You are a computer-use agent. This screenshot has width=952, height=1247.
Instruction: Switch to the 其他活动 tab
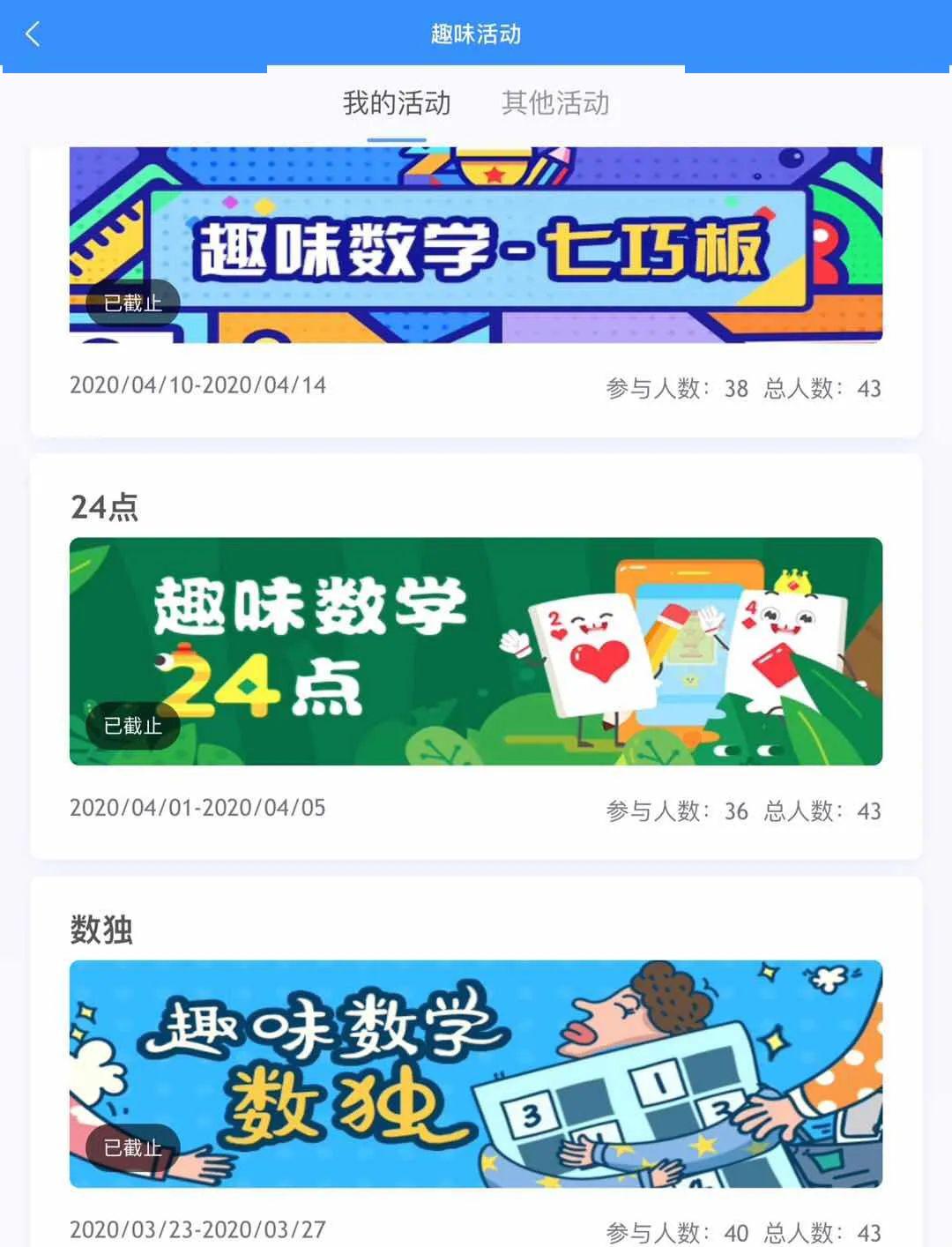click(x=556, y=103)
